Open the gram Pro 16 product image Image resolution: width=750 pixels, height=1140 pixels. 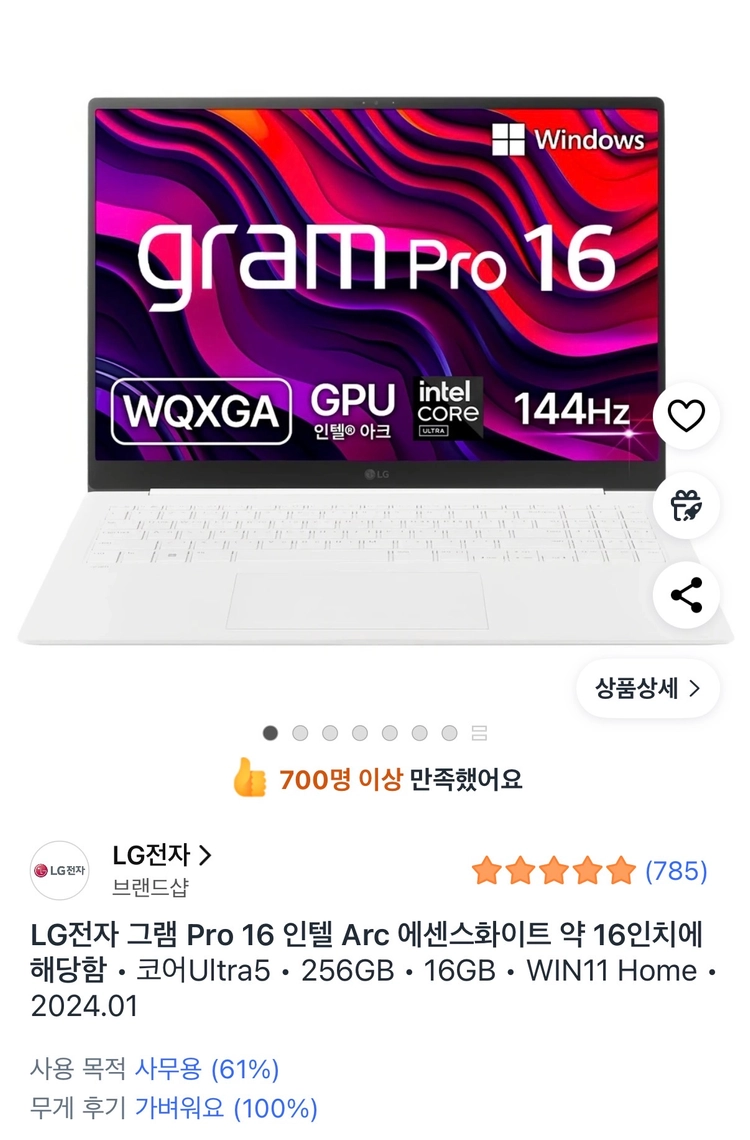click(375, 371)
